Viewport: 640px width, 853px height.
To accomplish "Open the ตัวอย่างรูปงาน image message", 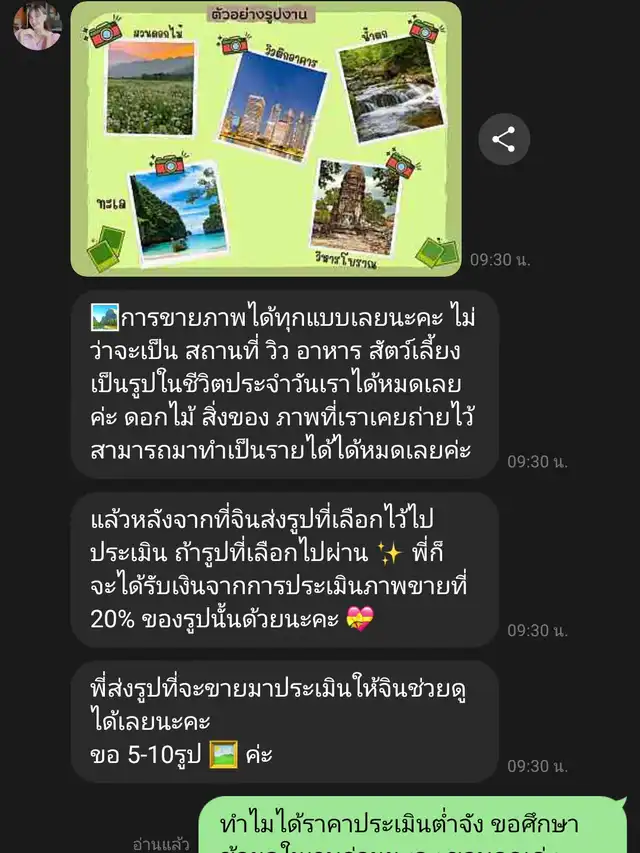I will pos(265,140).
